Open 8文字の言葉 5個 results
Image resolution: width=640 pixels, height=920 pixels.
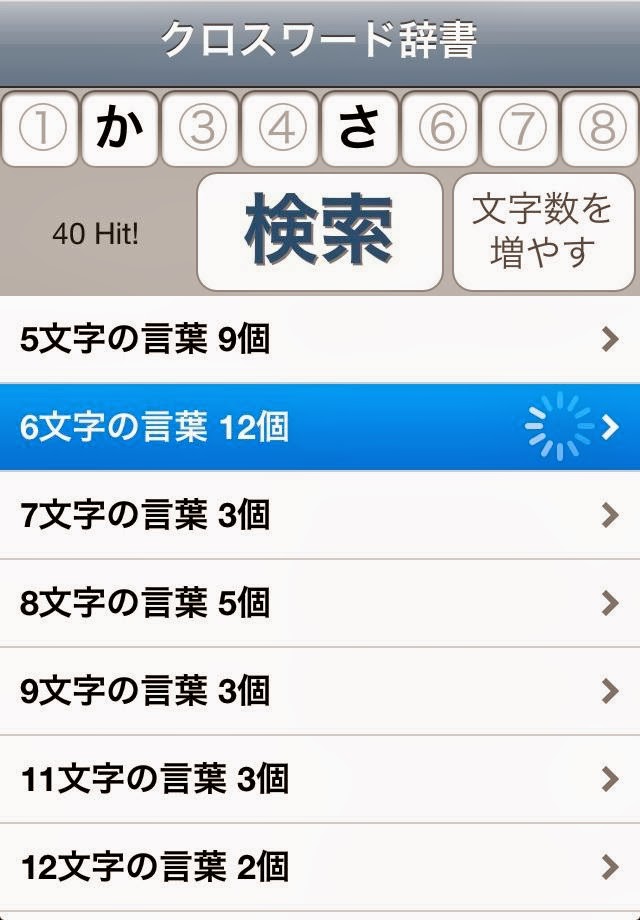tap(320, 603)
